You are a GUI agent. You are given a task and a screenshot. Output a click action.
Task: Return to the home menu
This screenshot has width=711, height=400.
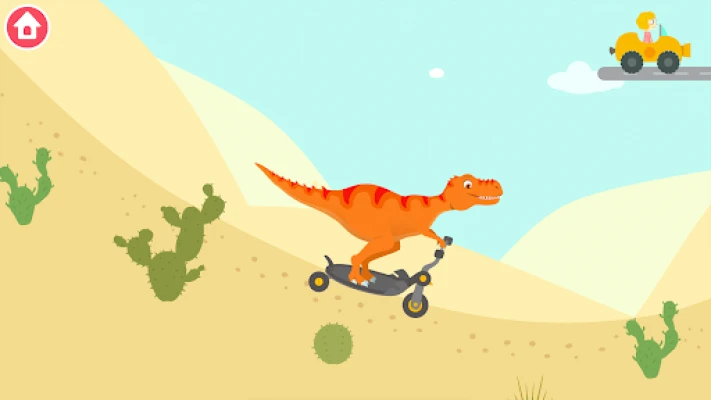pyautogui.click(x=27, y=27)
